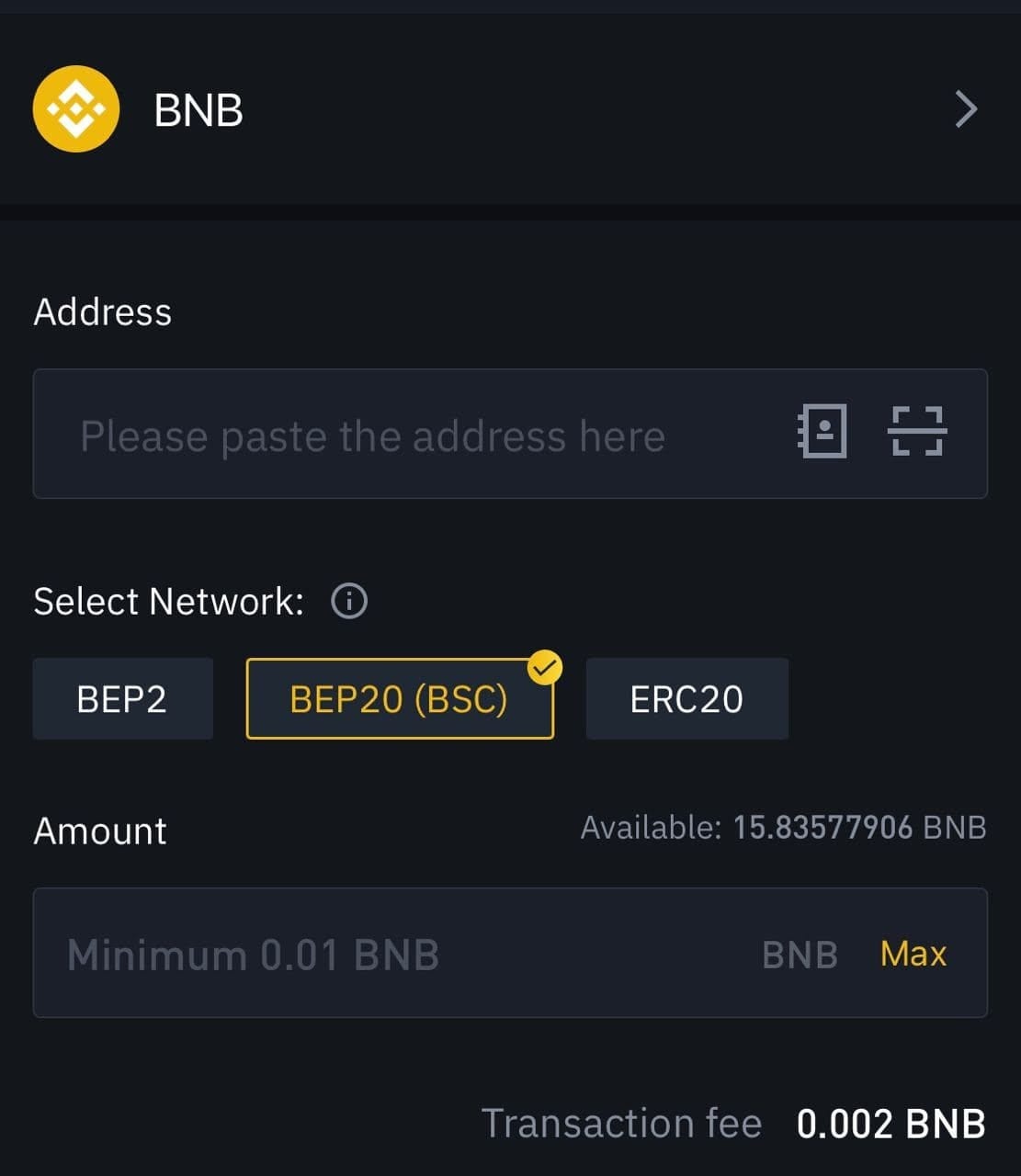Viewport: 1021px width, 1176px height.
Task: Click Max to fill full available amount
Action: [x=913, y=954]
